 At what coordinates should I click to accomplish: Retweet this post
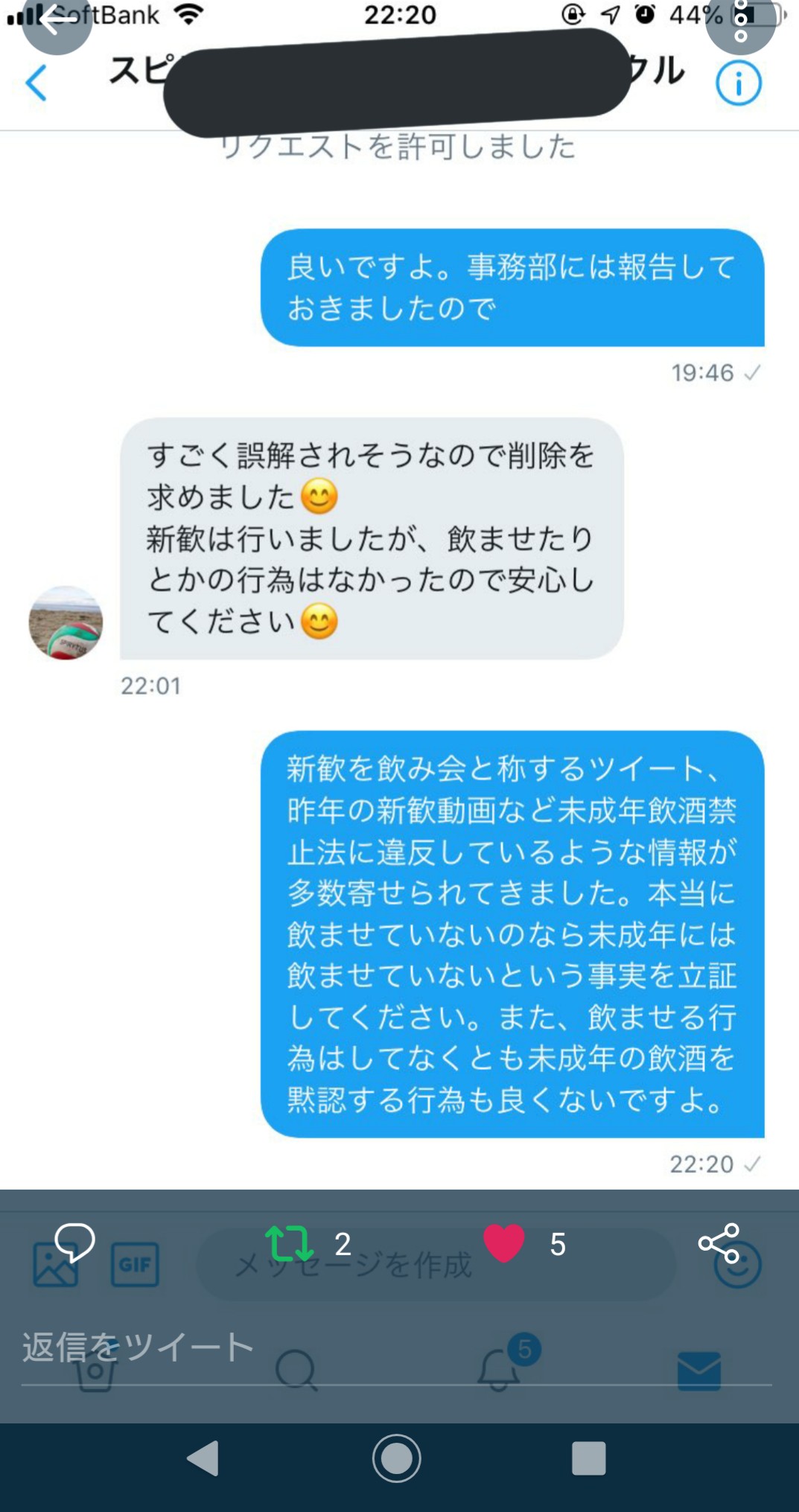289,1243
